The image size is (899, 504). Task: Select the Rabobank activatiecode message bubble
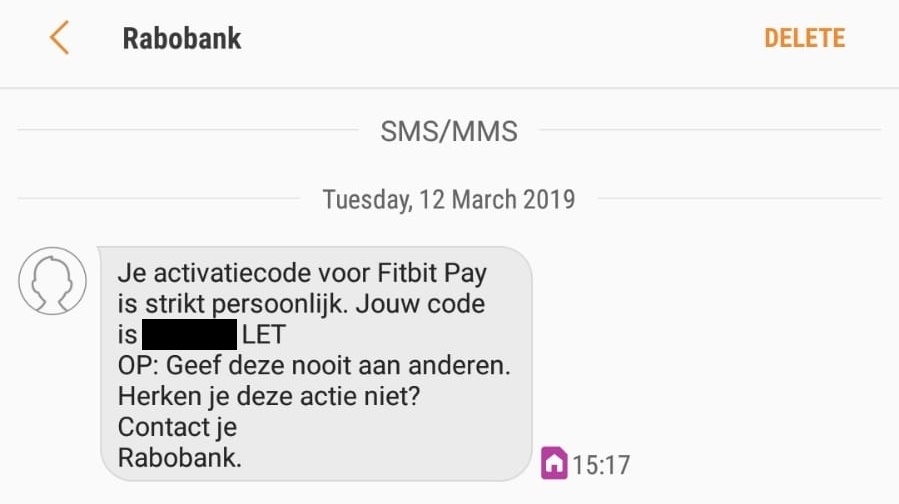[x=316, y=363]
